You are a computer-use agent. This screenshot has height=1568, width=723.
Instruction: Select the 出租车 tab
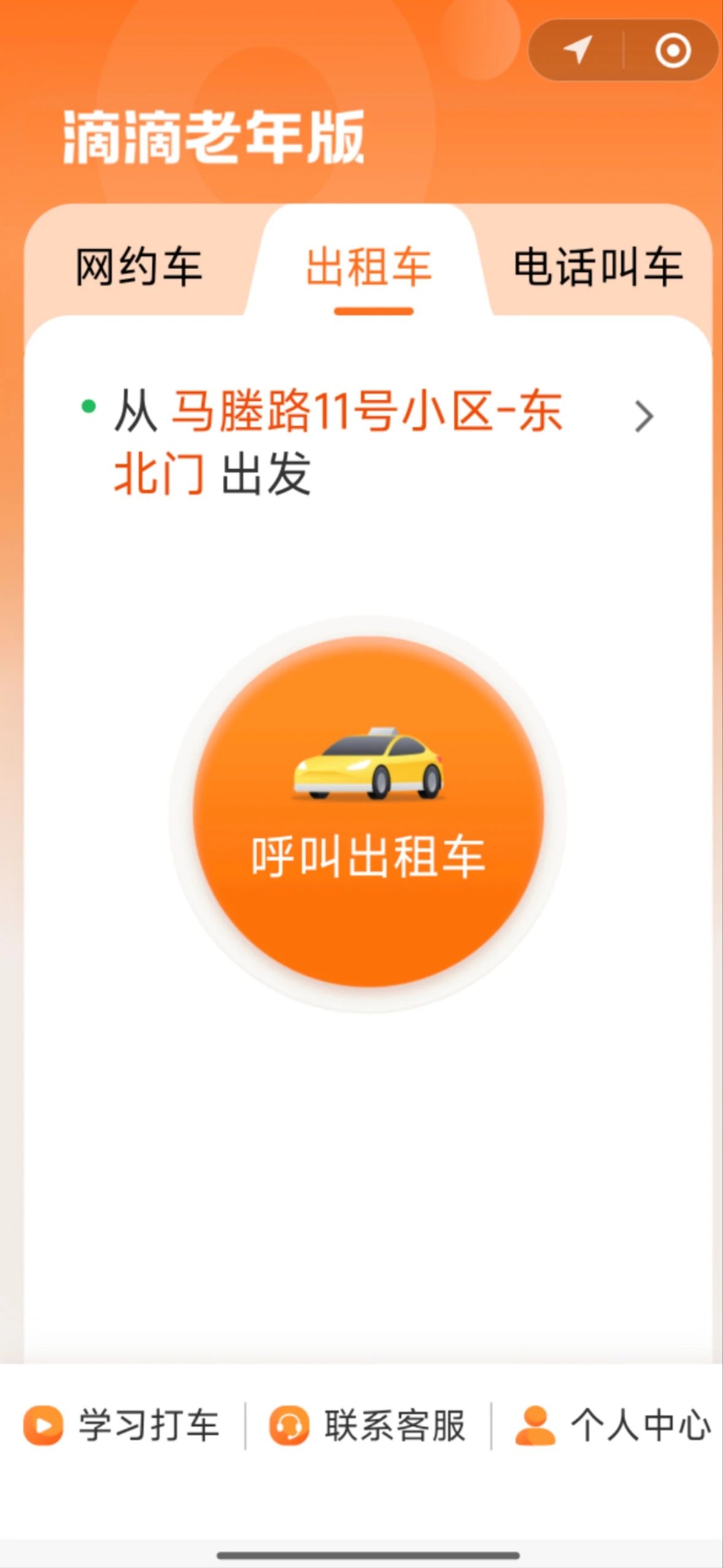point(369,267)
